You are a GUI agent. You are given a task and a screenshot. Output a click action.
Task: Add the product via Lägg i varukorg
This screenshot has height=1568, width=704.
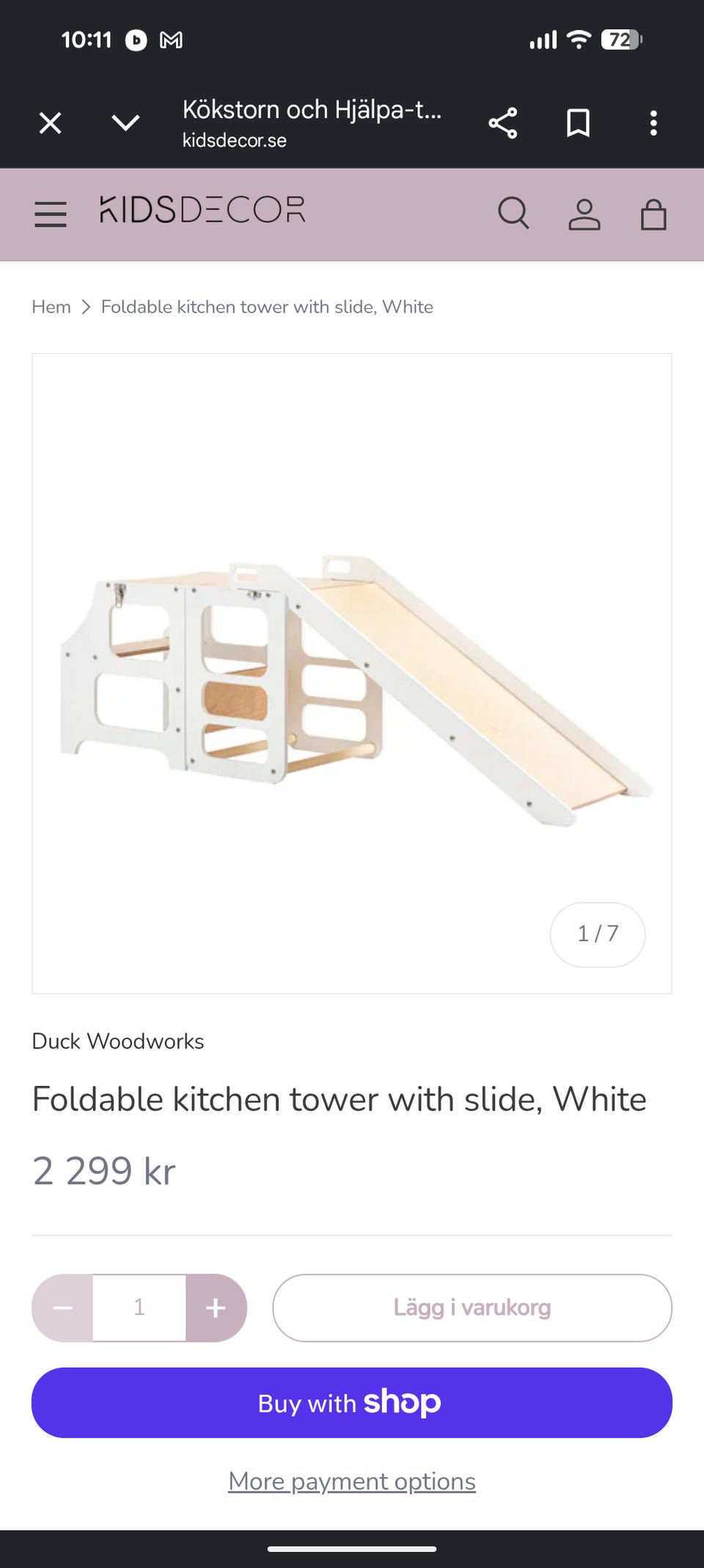tap(472, 1308)
